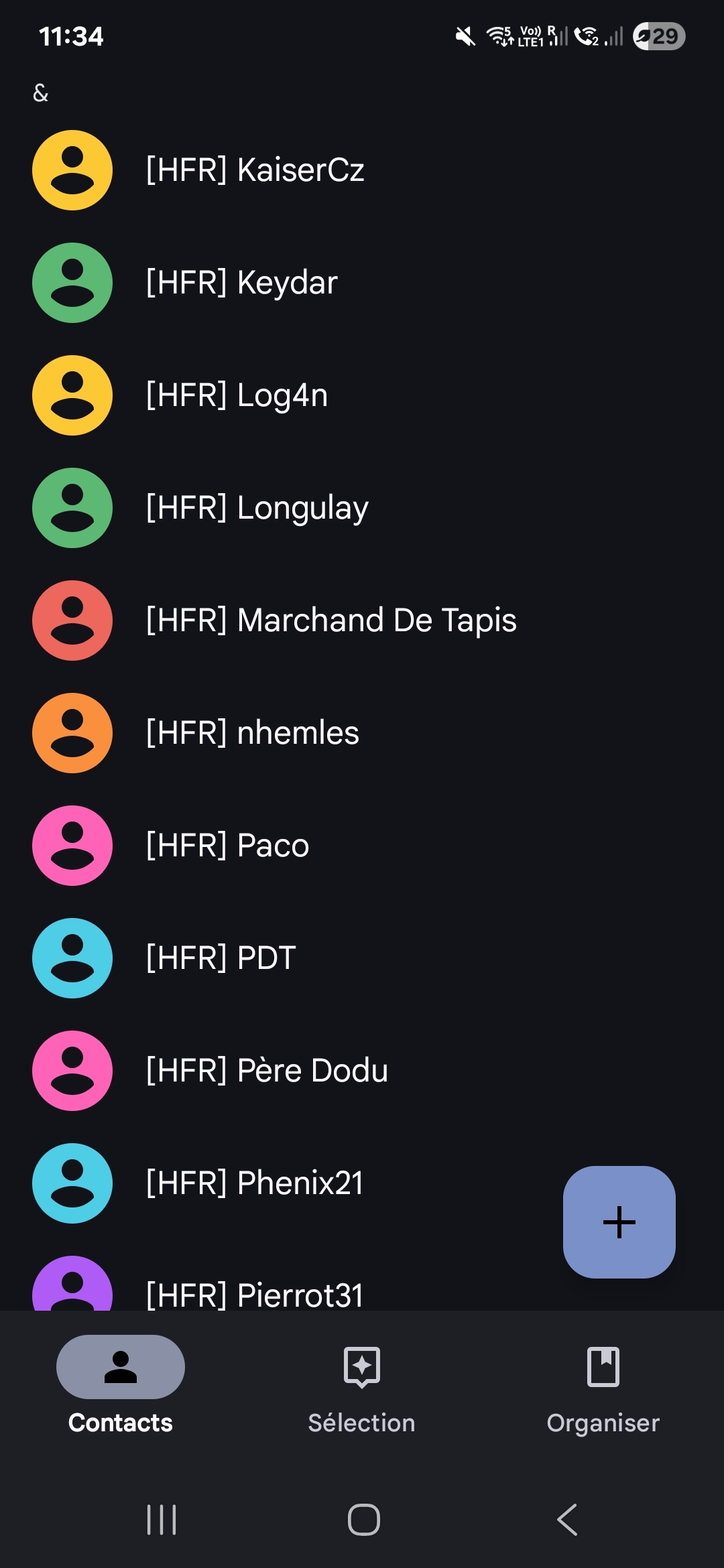Go back with the system back button

[567, 1520]
